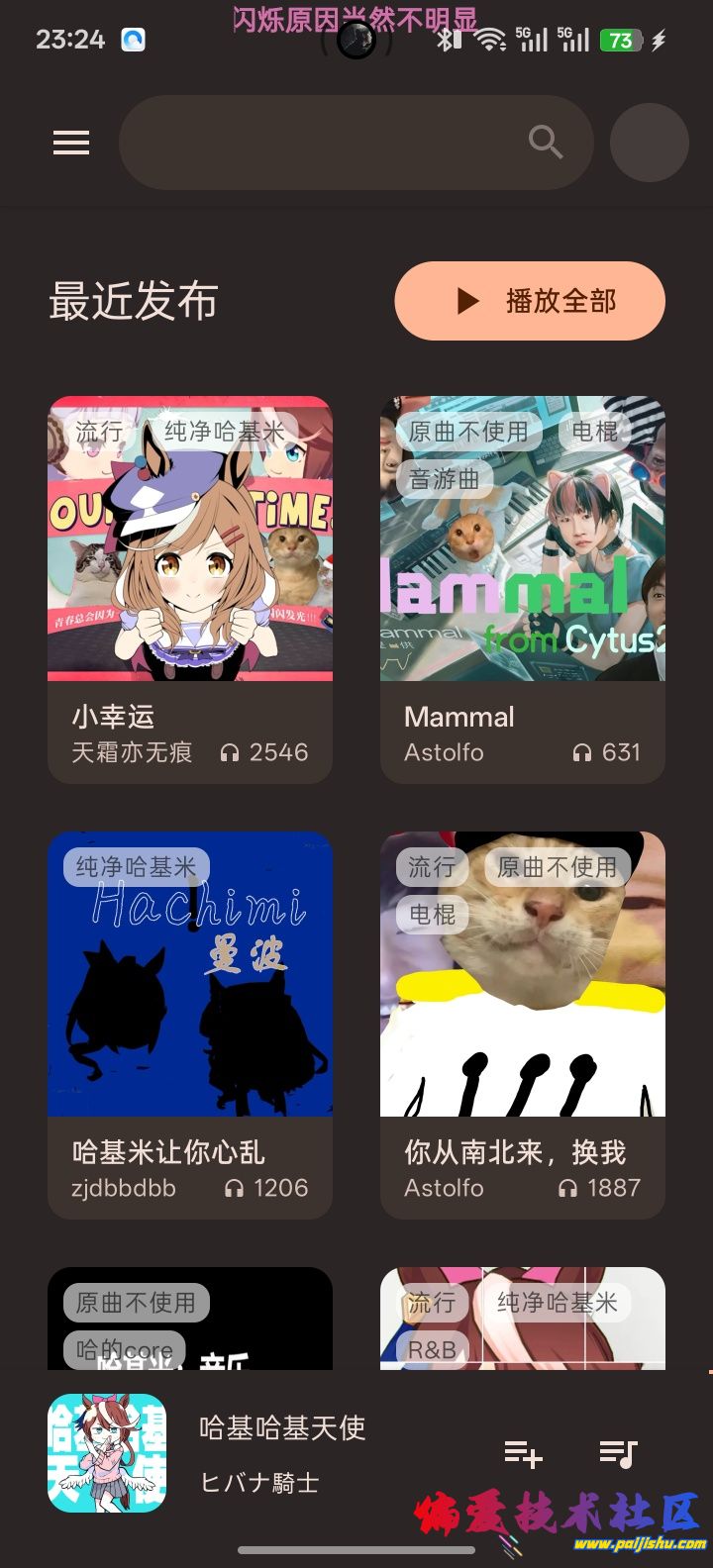Open the song 哈基米让你心乱
This screenshot has width=713, height=1568.
166,1152
